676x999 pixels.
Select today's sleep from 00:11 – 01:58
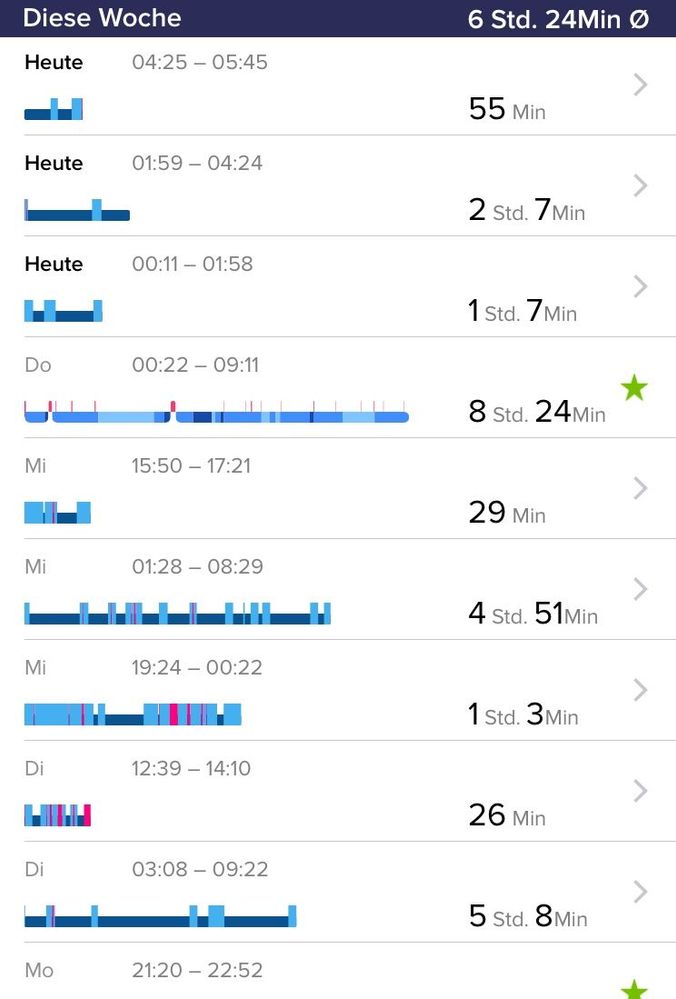click(x=338, y=288)
